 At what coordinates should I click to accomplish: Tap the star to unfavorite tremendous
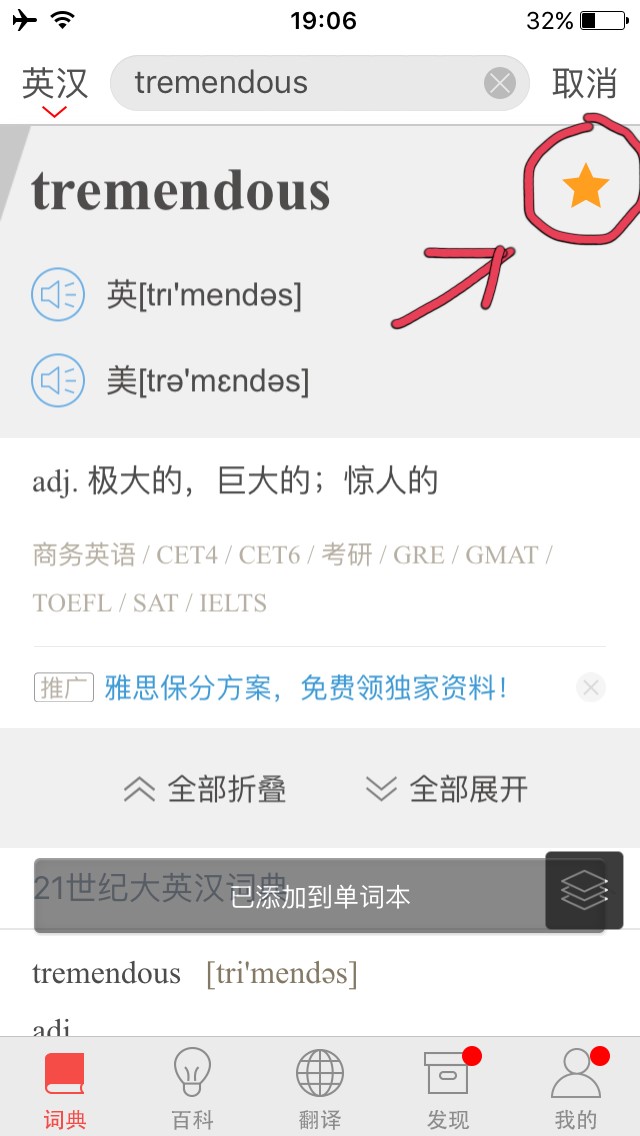[586, 187]
